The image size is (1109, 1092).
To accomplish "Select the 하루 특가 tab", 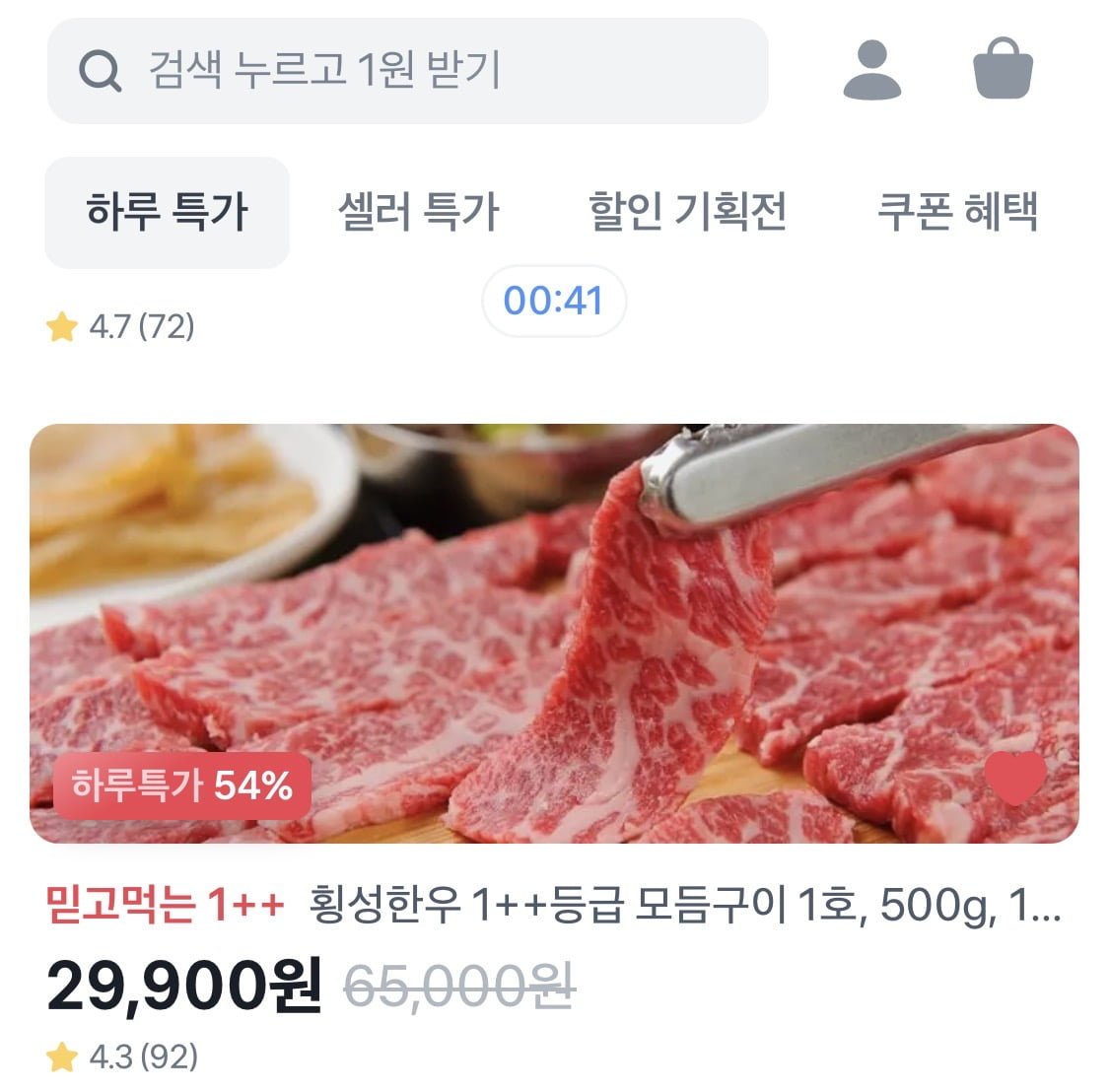I will 167,212.
